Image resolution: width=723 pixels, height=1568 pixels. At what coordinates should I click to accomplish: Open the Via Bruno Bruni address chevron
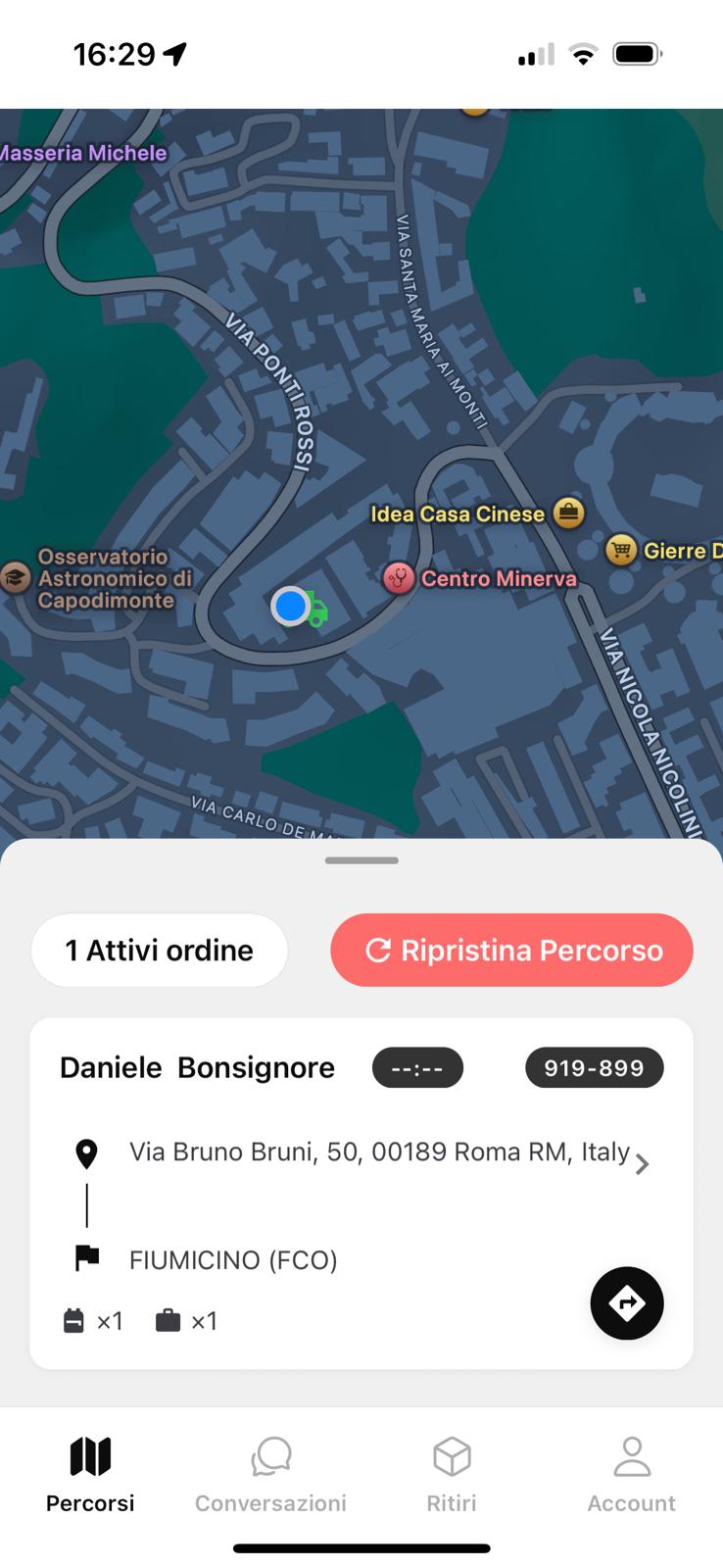click(642, 1164)
